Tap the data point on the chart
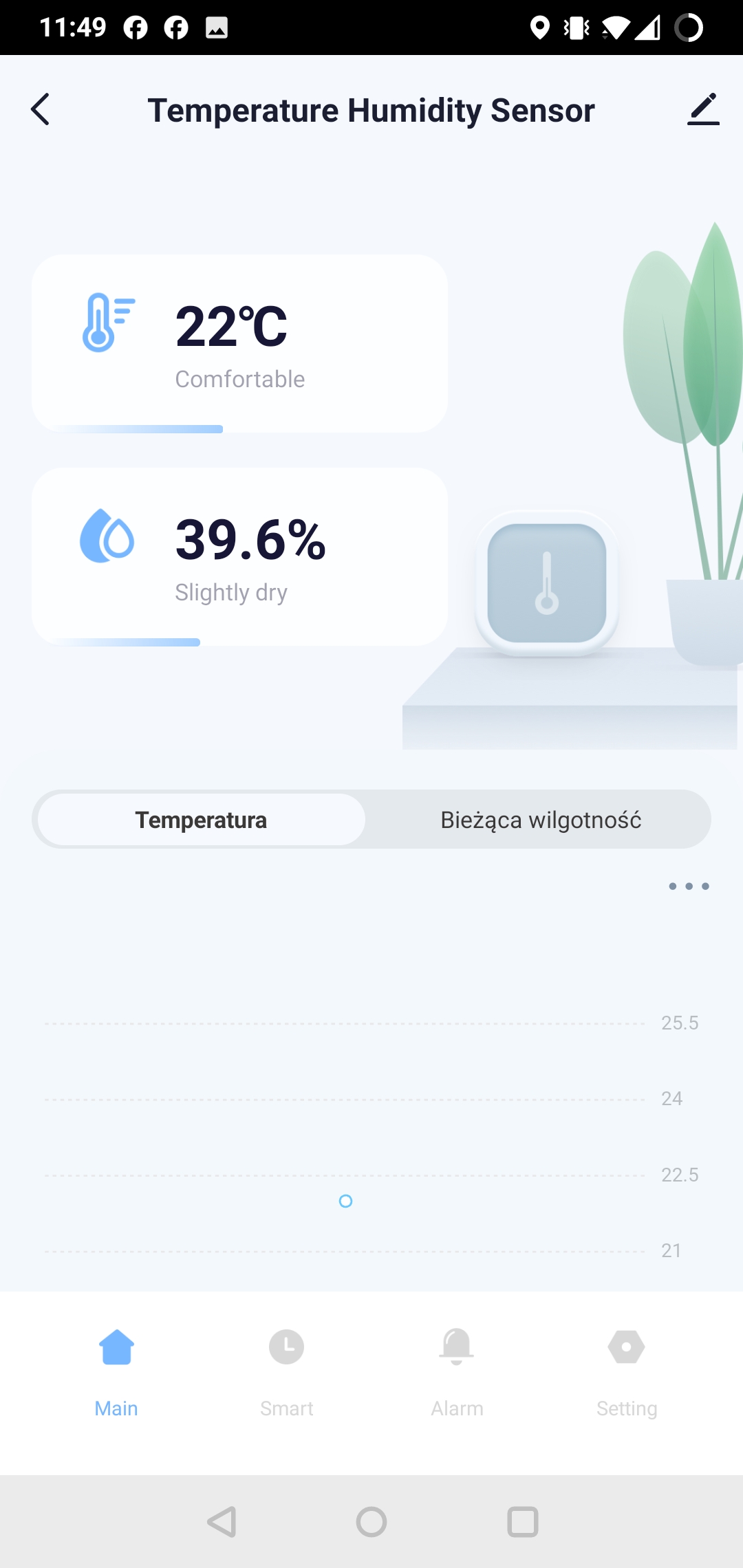This screenshot has width=743, height=1568. point(345,1201)
